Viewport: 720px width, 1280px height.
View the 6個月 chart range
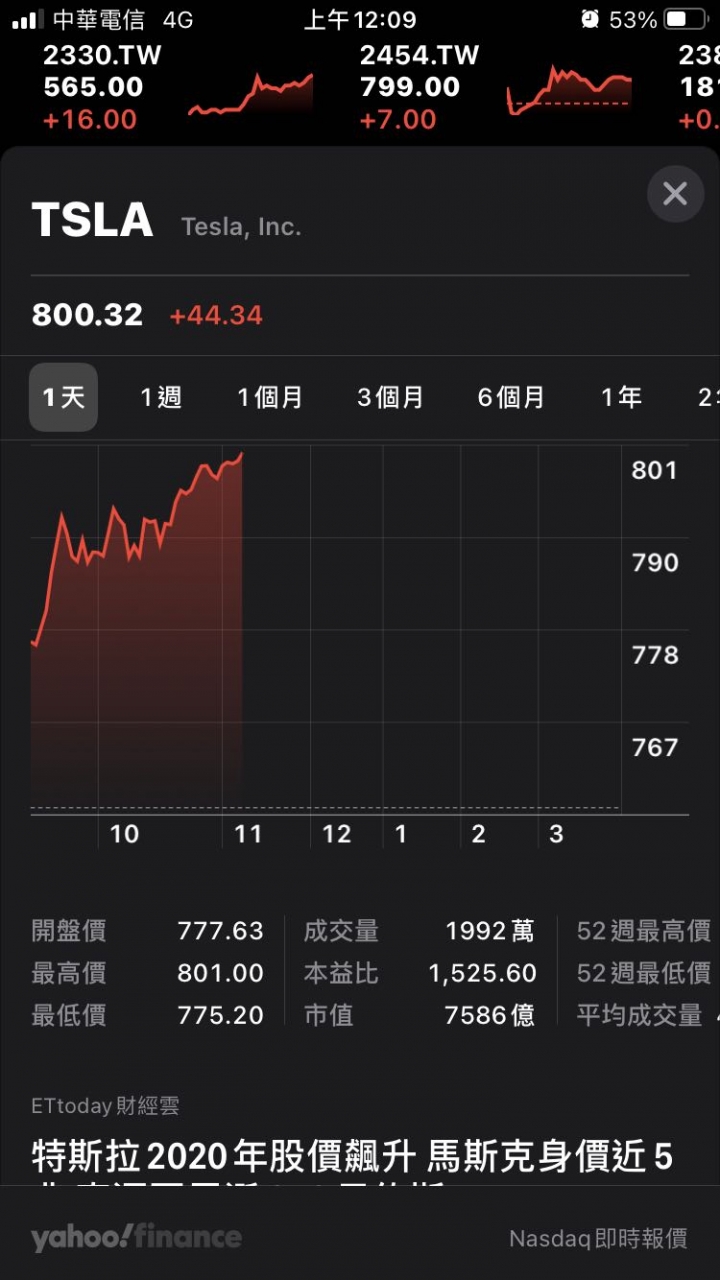[511, 397]
